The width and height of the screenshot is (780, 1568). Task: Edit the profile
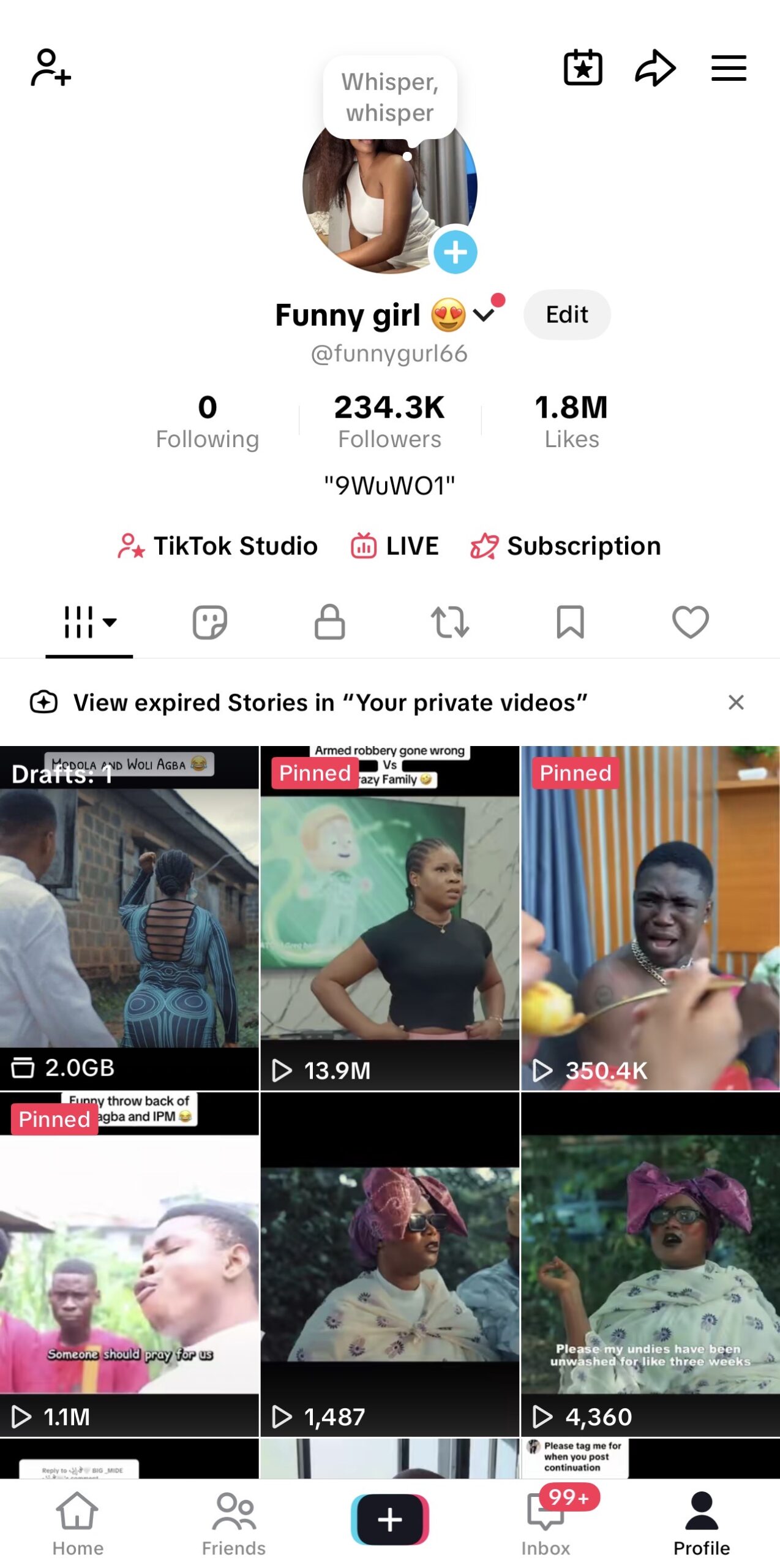click(566, 315)
